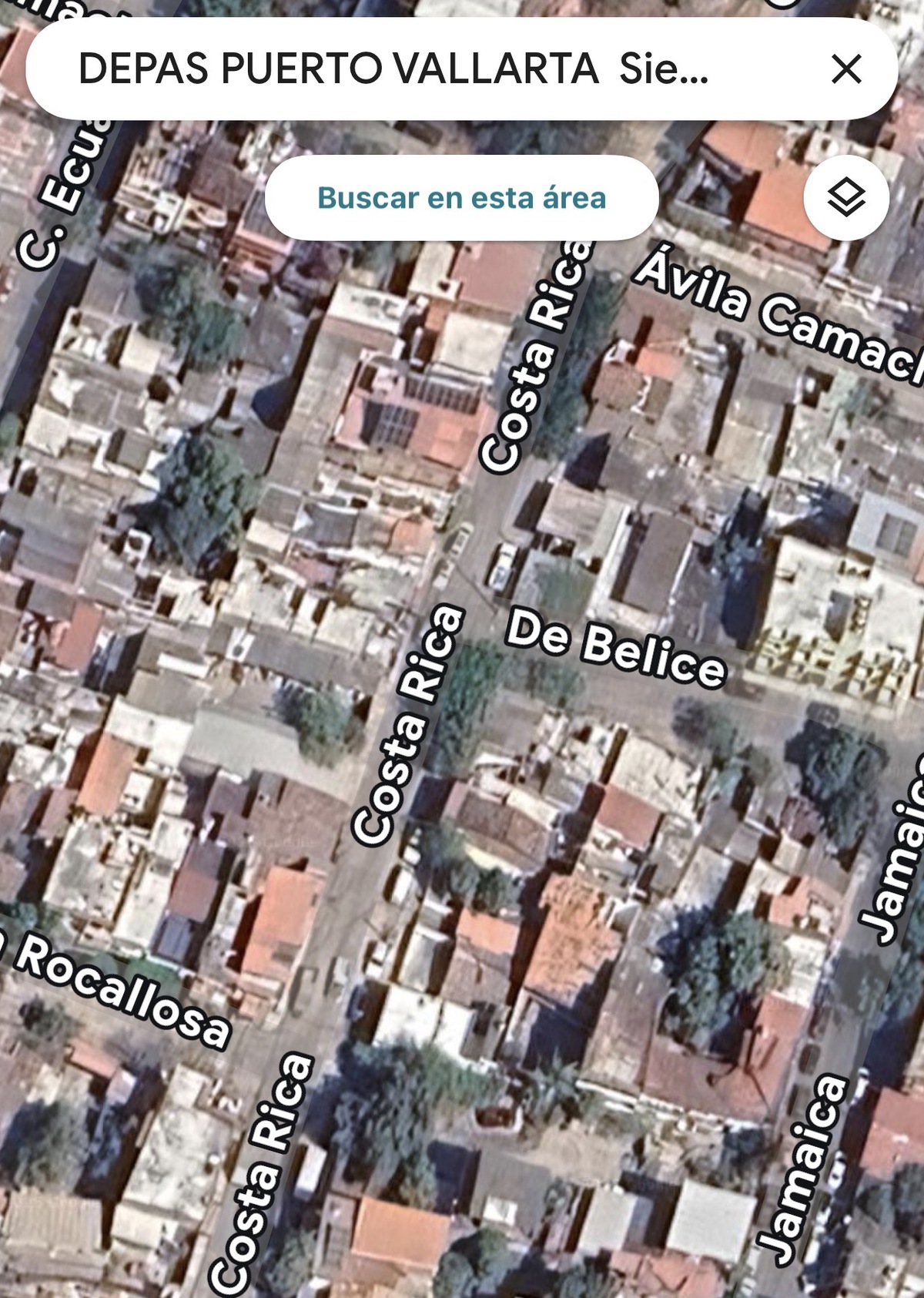Clear the search with the X icon
This screenshot has height=1298, width=924.
846,69
